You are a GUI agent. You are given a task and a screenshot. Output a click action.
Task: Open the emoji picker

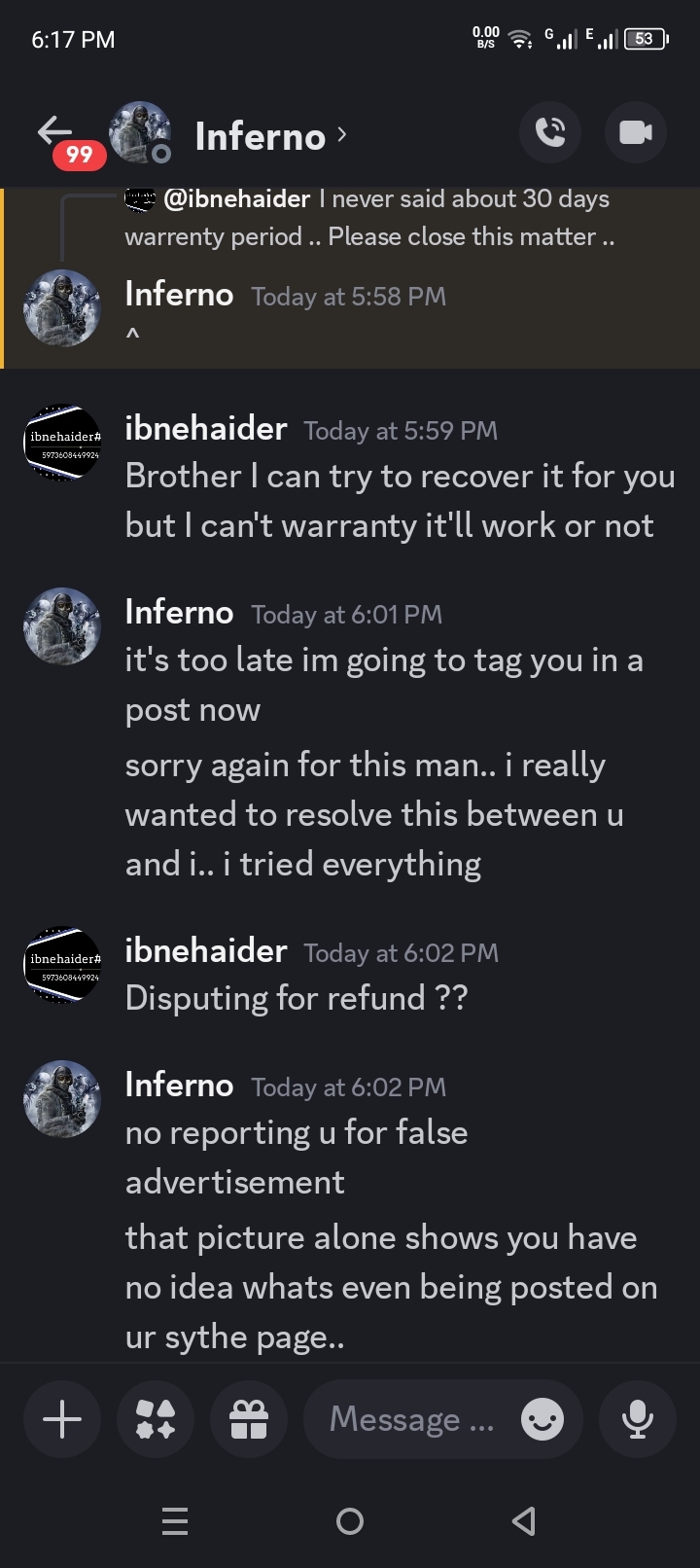[x=542, y=1419]
